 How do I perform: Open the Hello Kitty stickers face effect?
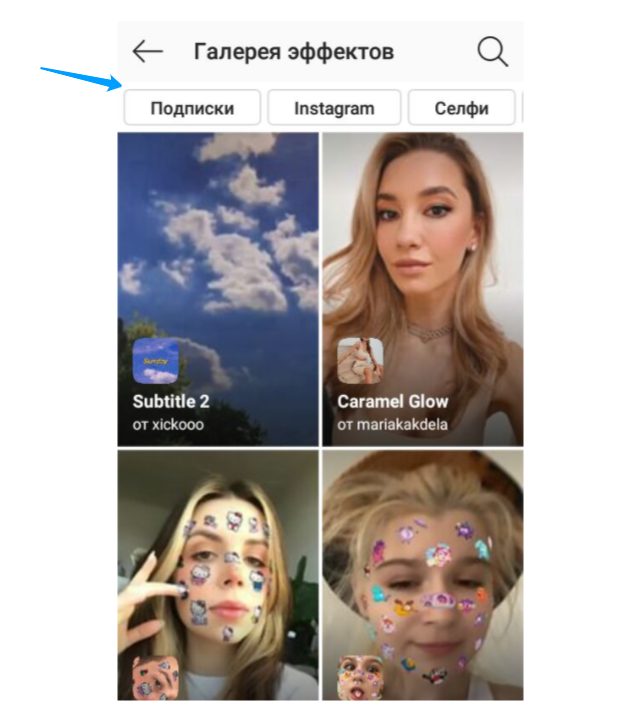point(218,575)
